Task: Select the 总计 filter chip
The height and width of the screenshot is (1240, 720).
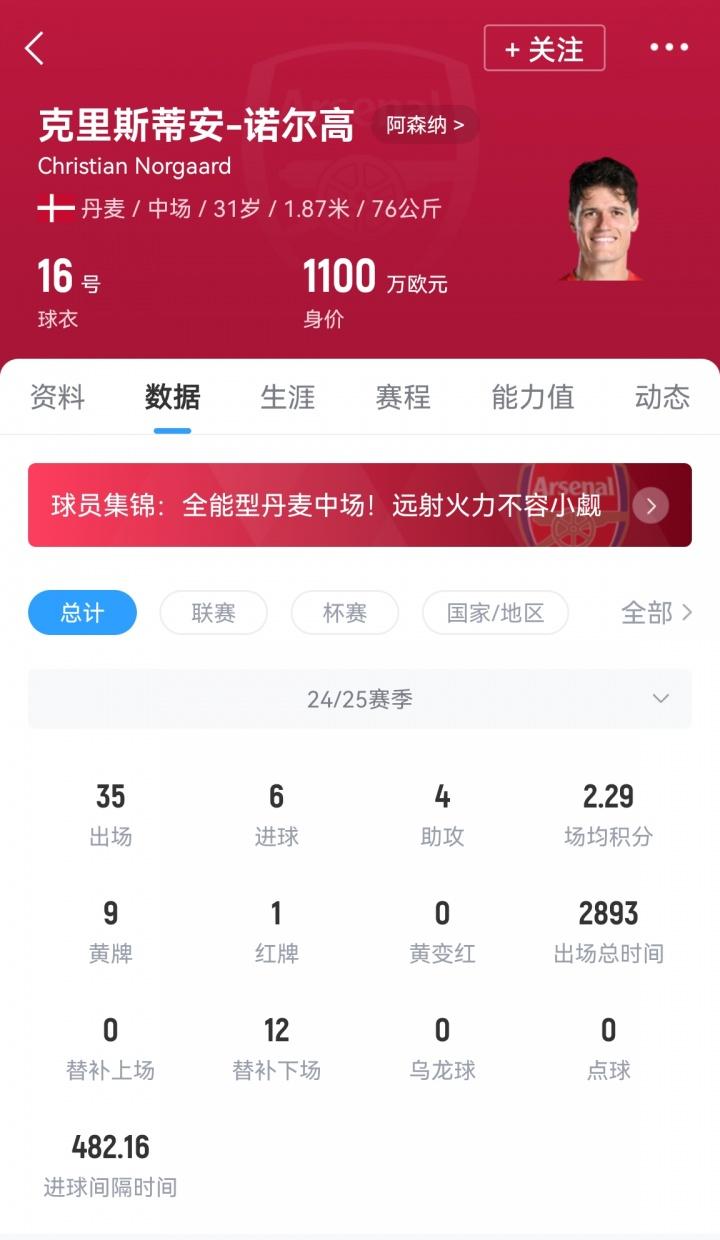Action: 82,613
